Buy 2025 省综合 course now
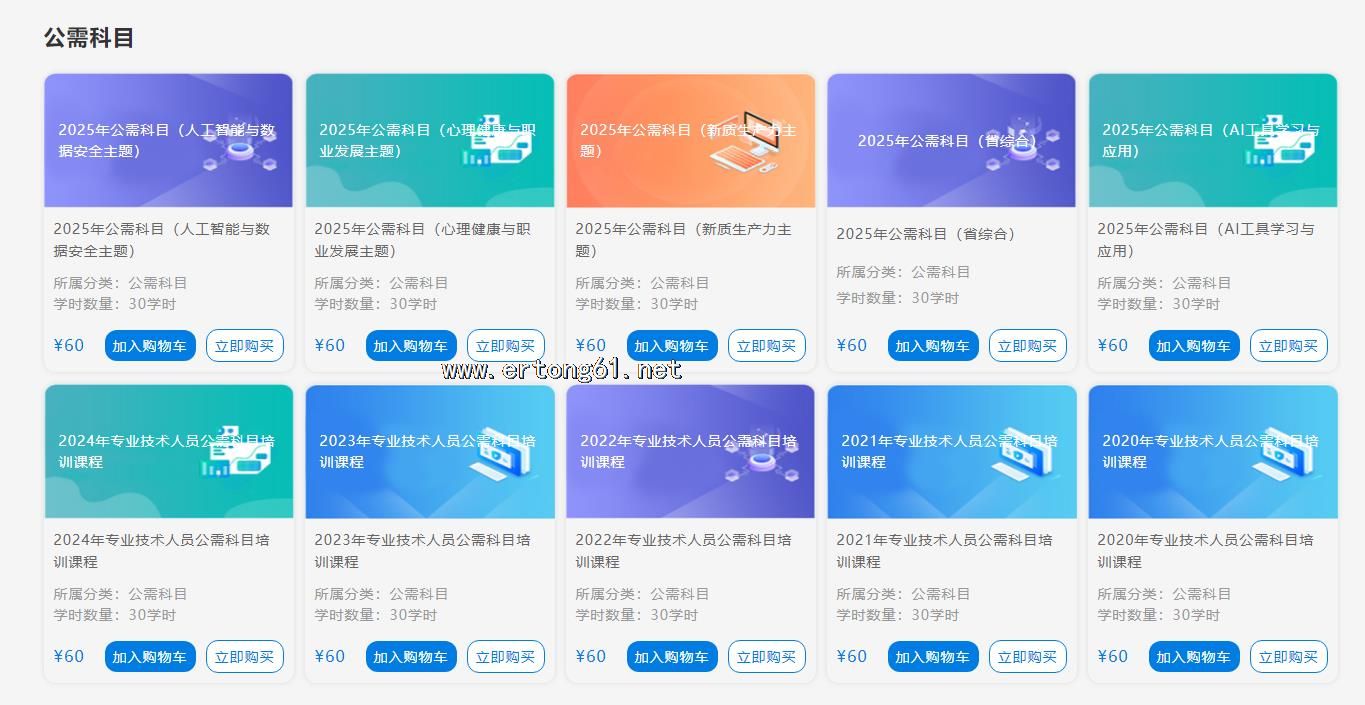 coord(1028,346)
